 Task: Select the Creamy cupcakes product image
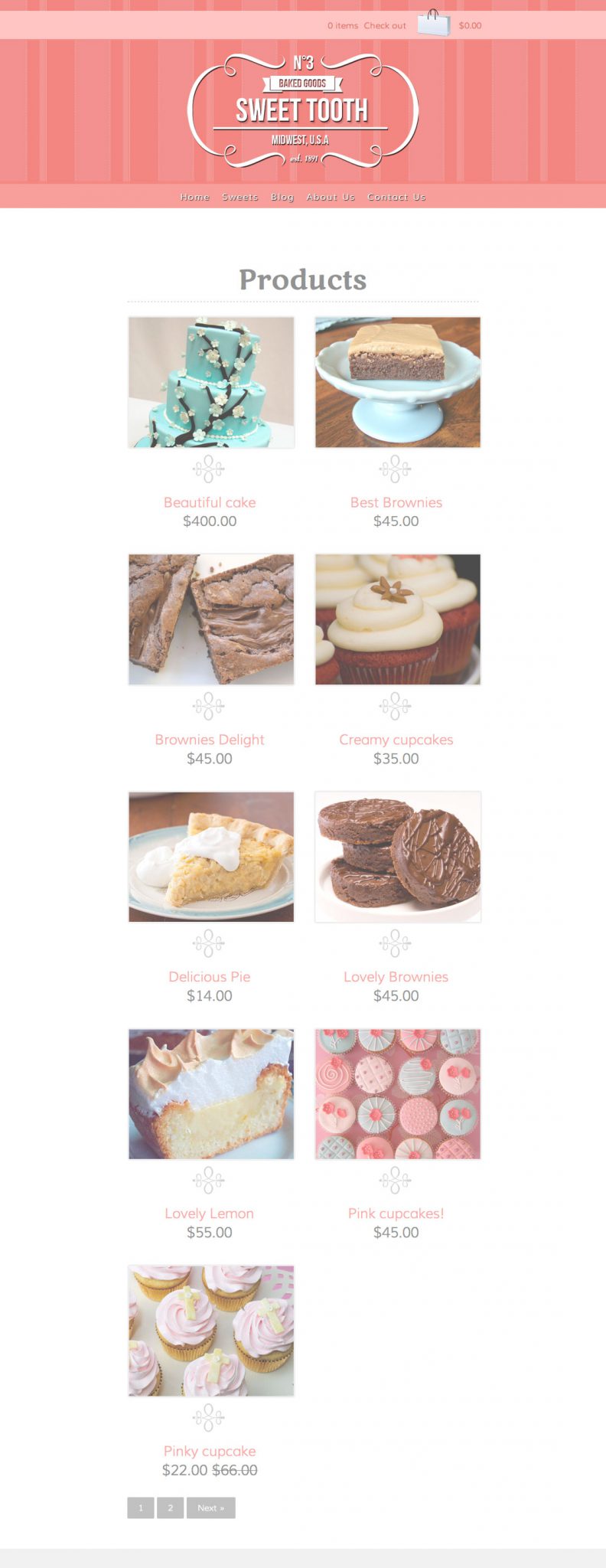(398, 619)
